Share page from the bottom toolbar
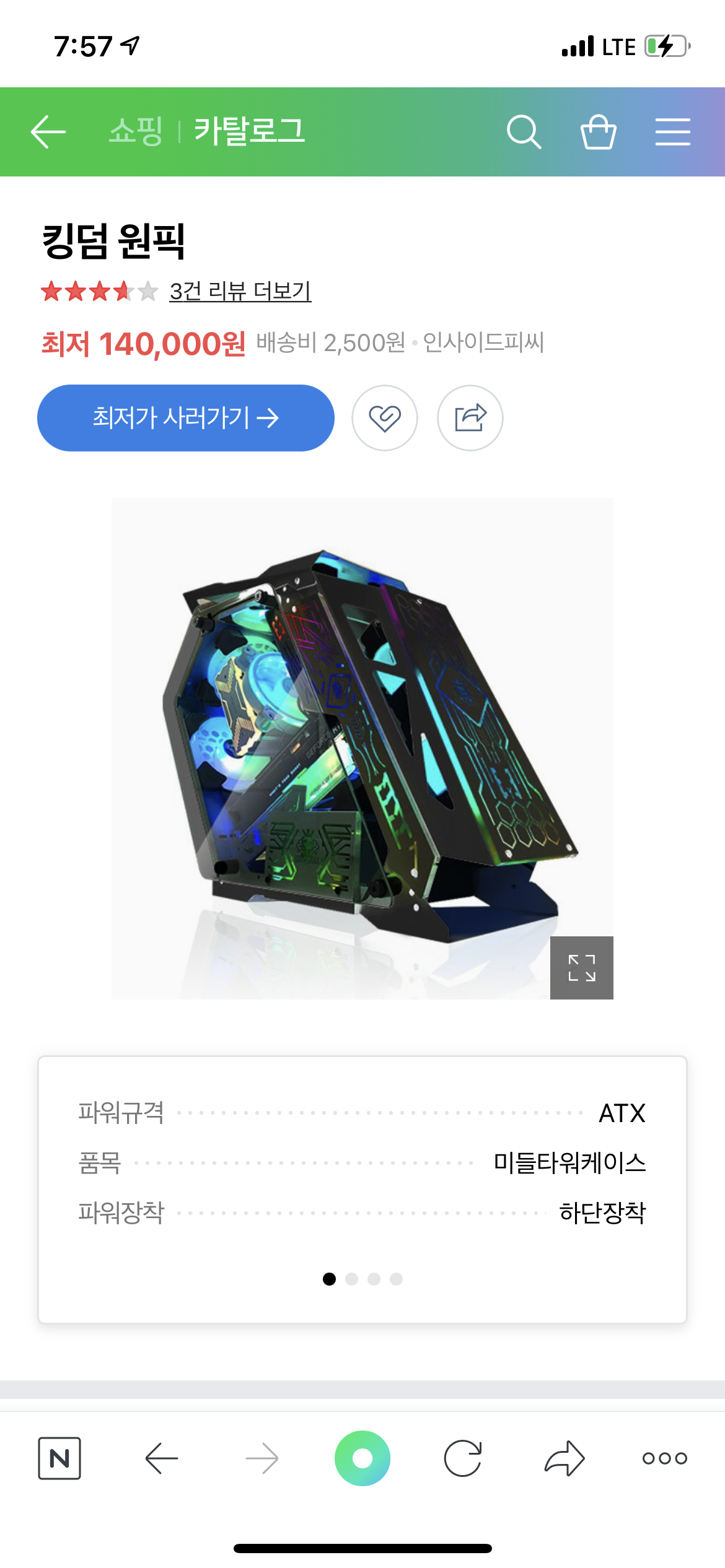 point(565,1458)
